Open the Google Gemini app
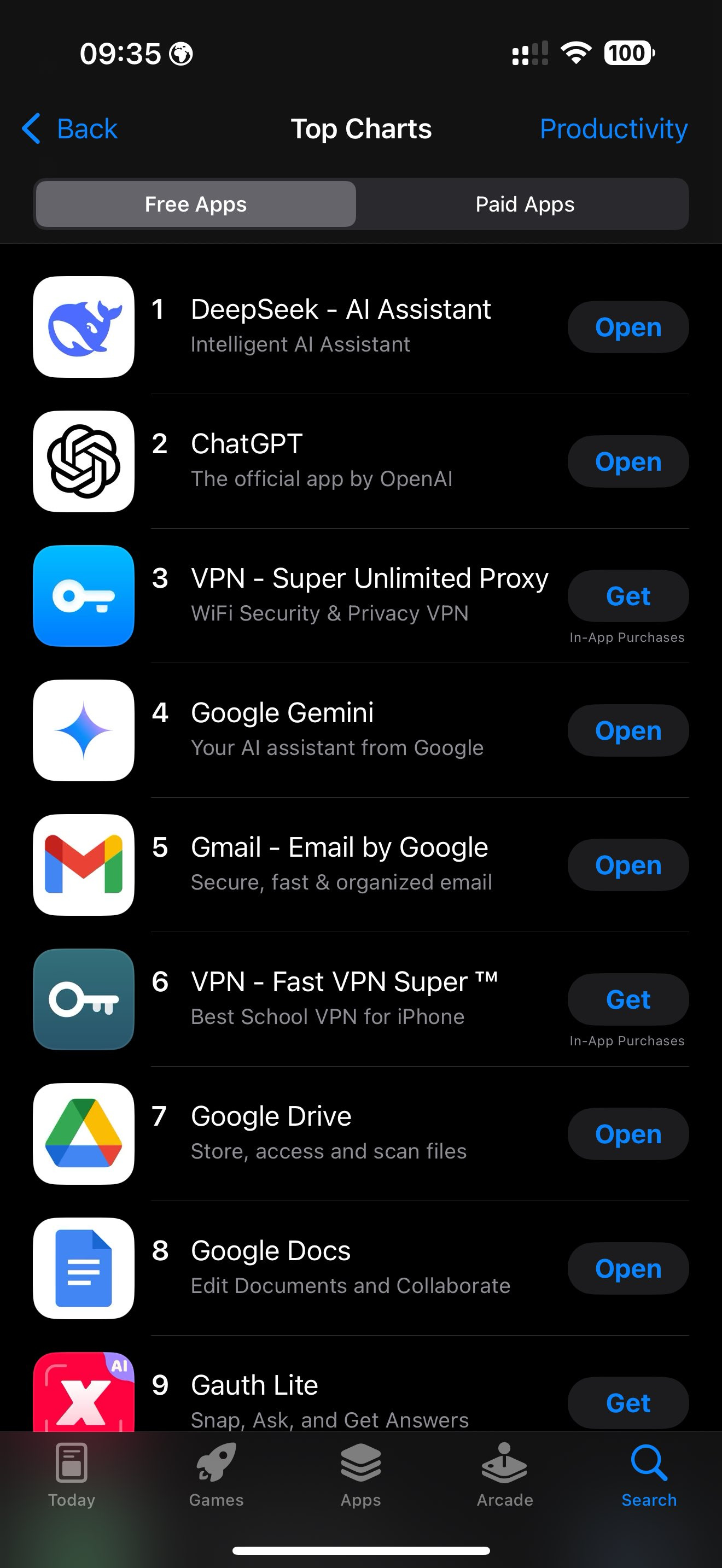Screen dimensions: 722x1568 (x=628, y=730)
